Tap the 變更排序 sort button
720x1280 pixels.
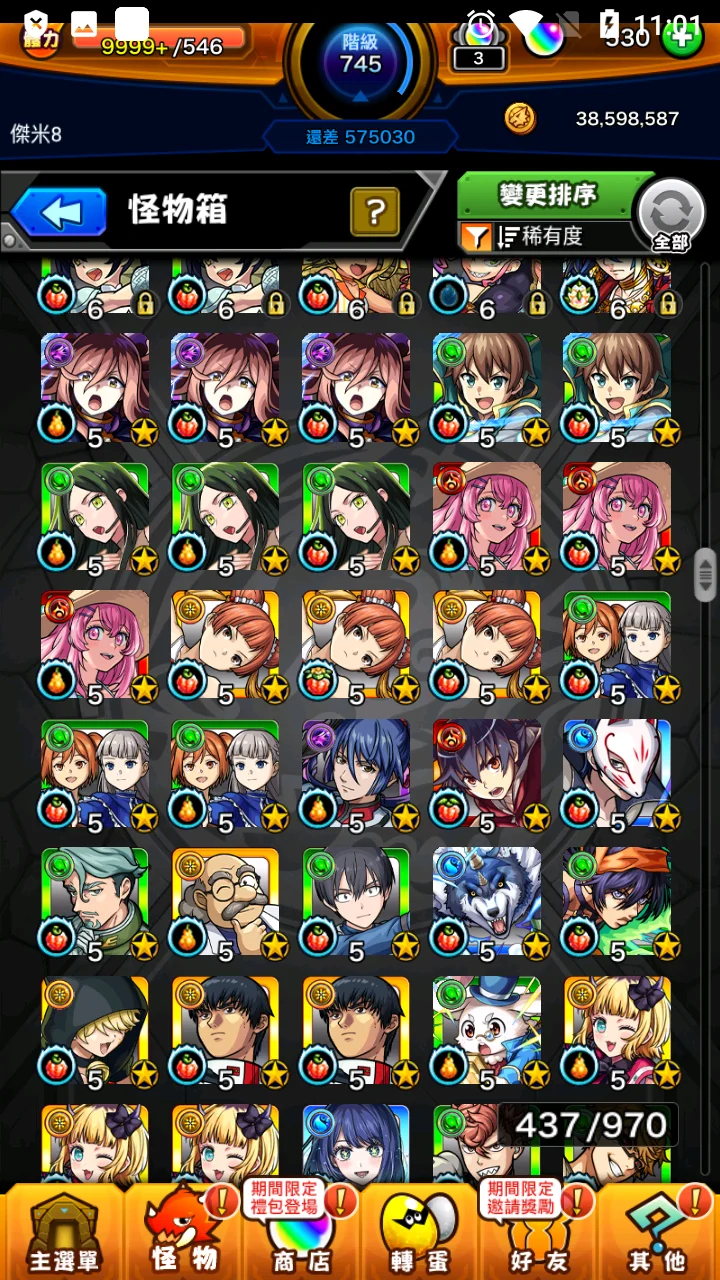548,195
